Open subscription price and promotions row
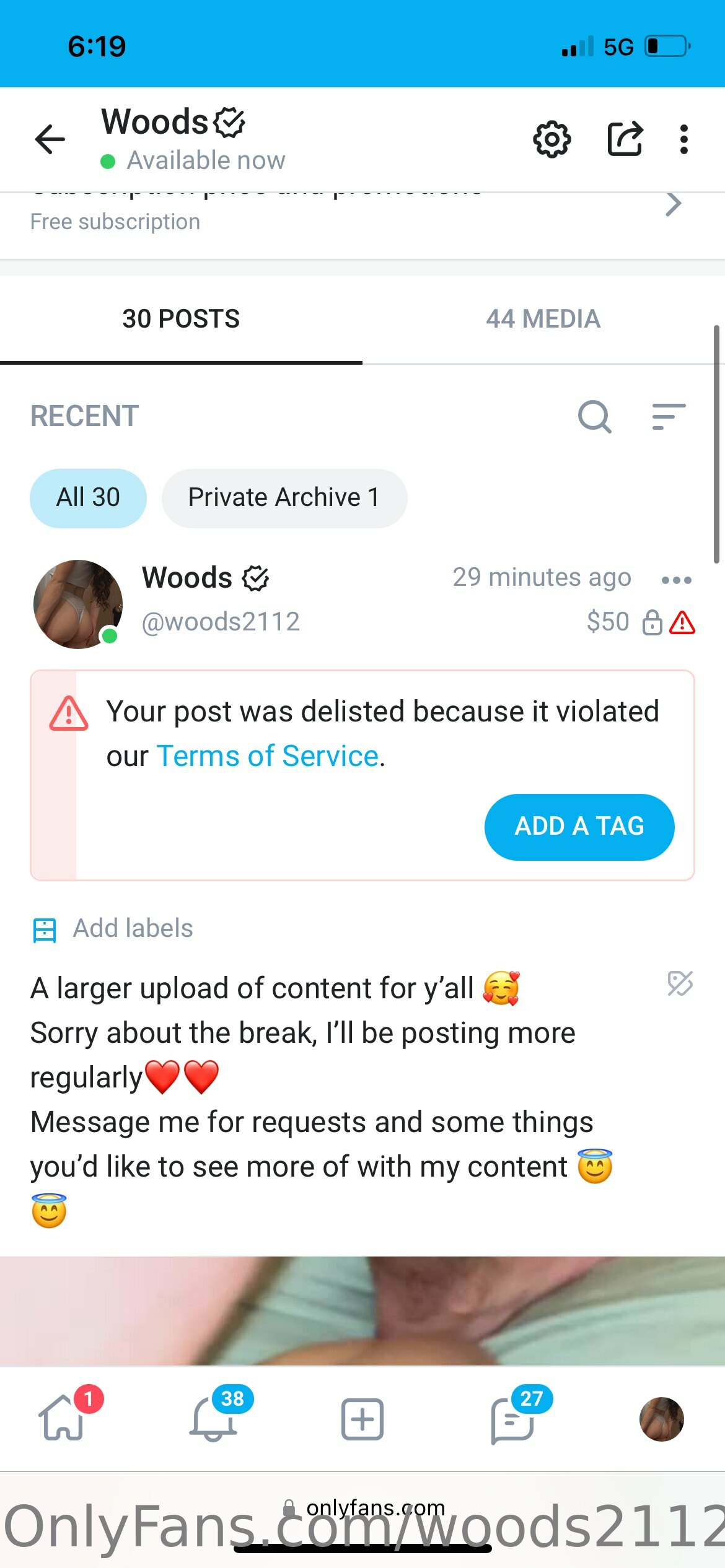725x1568 pixels. click(362, 212)
